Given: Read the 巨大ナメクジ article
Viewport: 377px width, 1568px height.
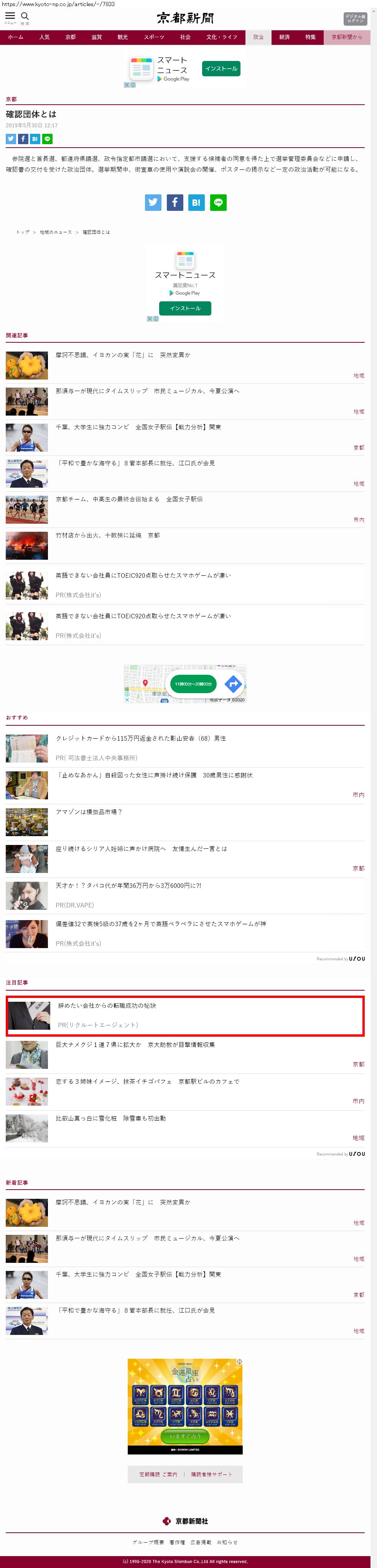Looking at the screenshot, I should click(x=135, y=1045).
